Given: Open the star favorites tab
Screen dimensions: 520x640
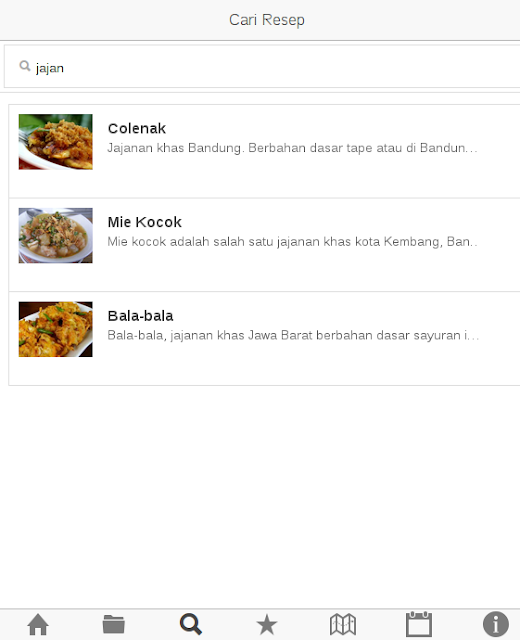Looking at the screenshot, I should (x=267, y=624).
